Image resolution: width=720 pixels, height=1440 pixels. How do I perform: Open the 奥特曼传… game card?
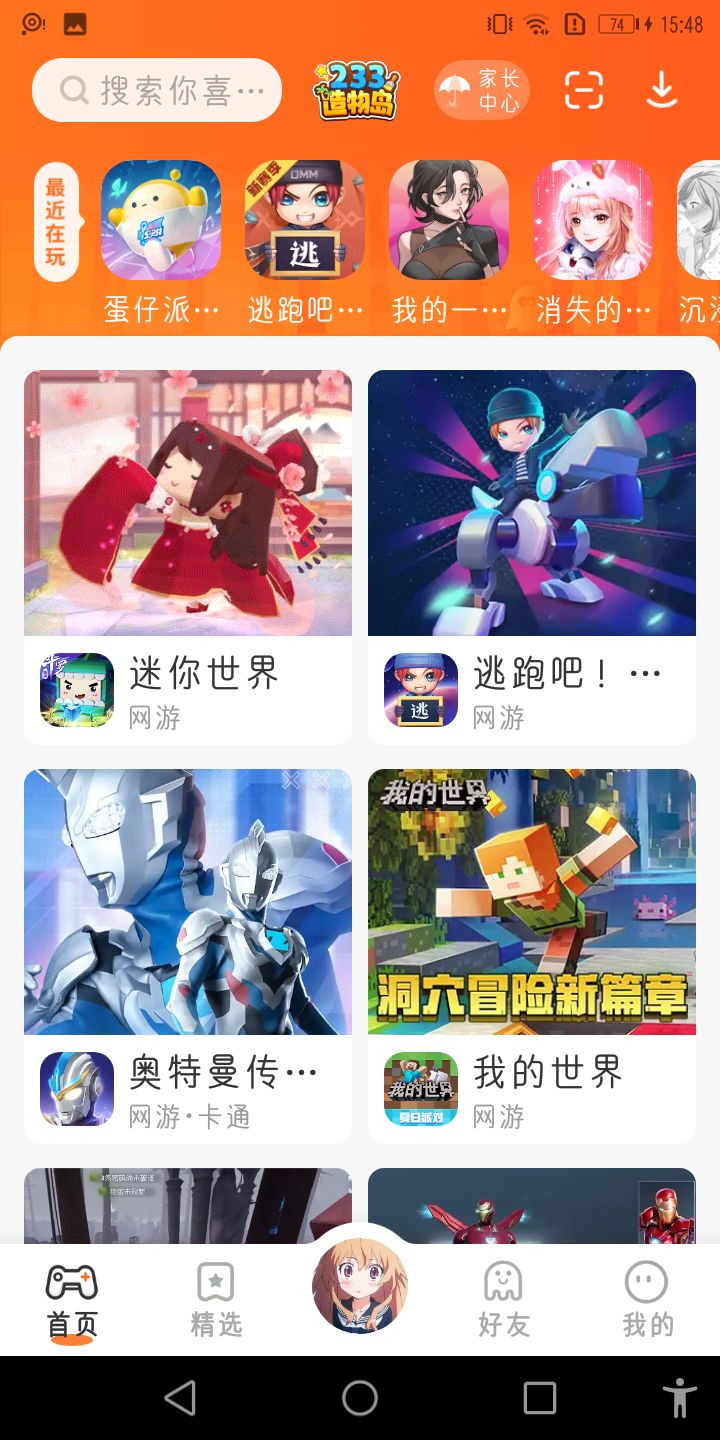click(x=188, y=955)
